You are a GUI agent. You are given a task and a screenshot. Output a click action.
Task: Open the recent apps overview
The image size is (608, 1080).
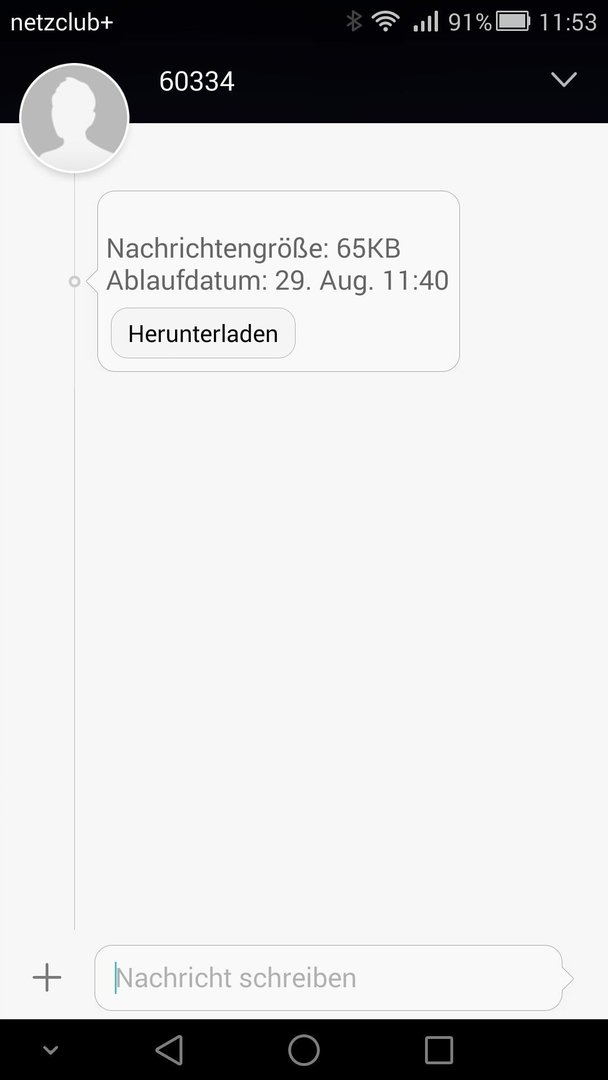coord(439,1050)
